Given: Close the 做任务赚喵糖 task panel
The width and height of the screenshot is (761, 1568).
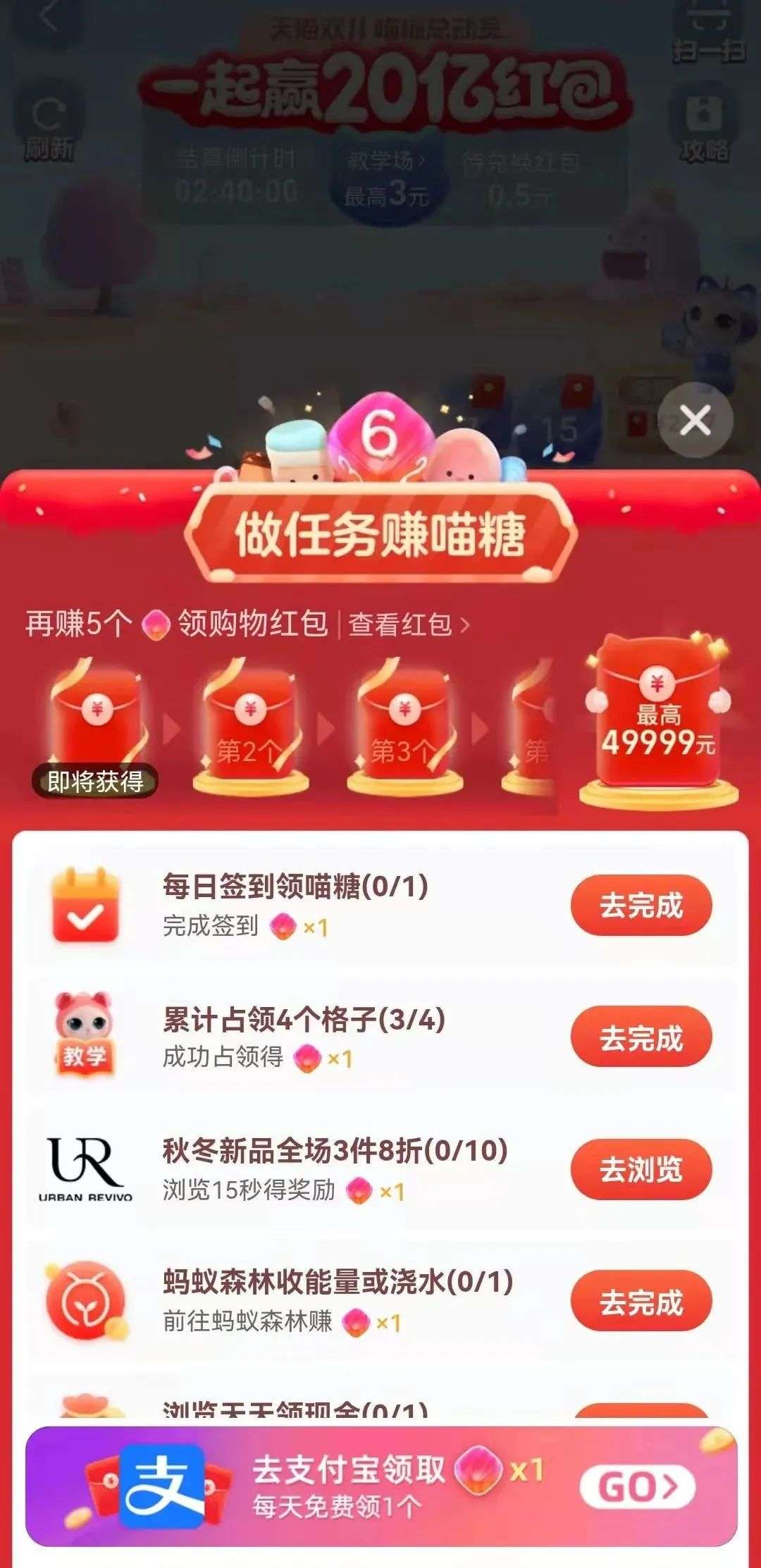Looking at the screenshot, I should (x=695, y=421).
